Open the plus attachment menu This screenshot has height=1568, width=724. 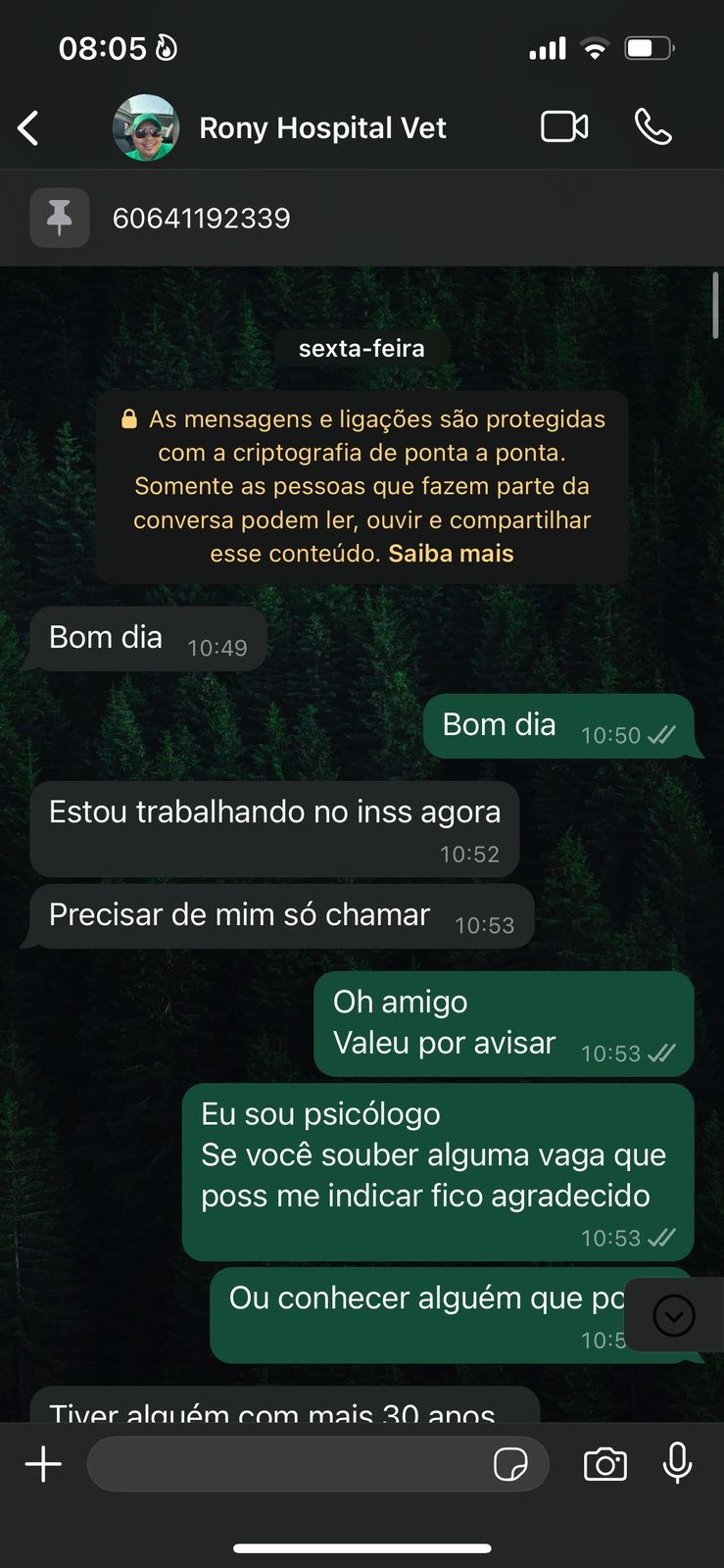[x=43, y=1464]
